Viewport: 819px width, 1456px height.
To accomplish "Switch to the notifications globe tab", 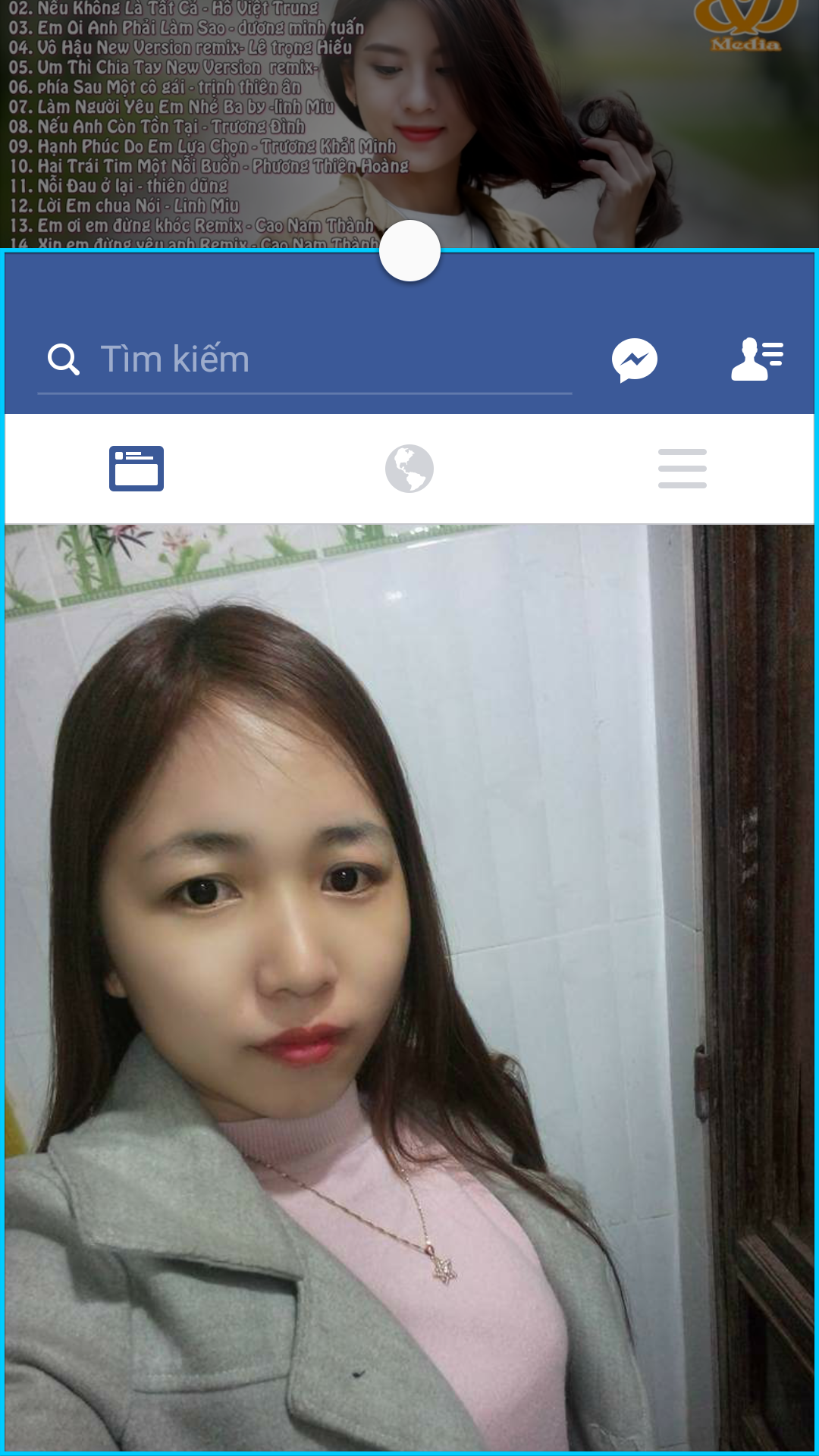I will pyautogui.click(x=409, y=469).
